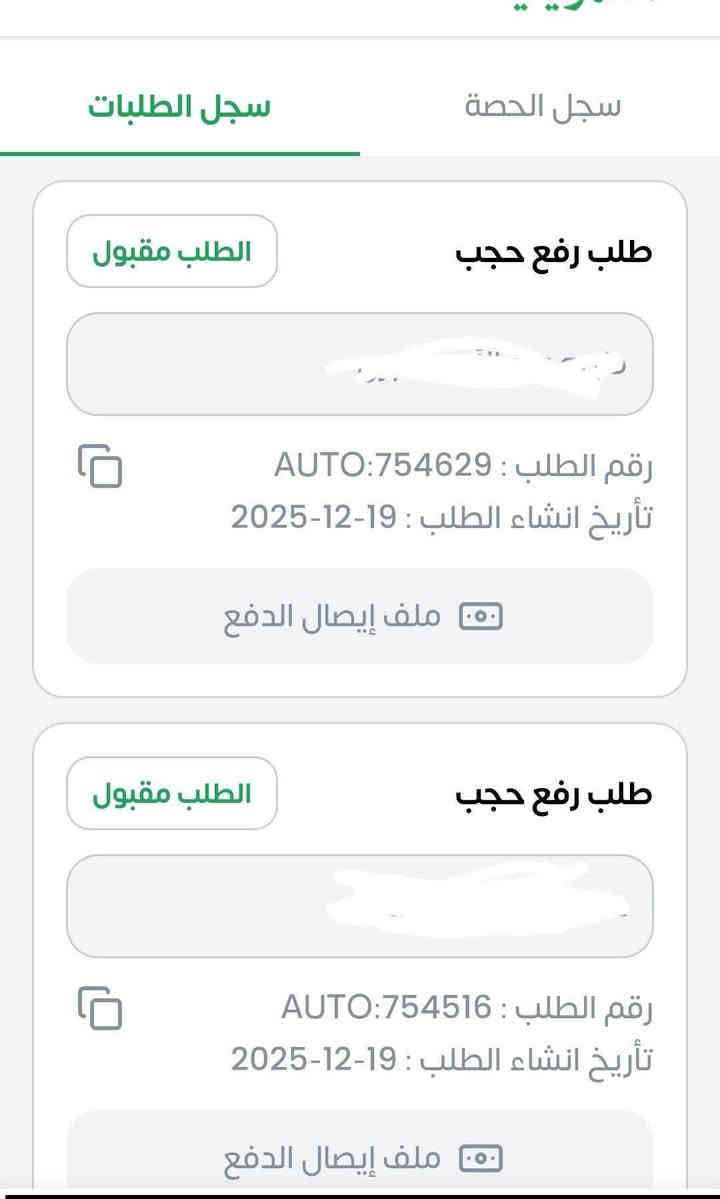720x1199 pixels.
Task: Click the name field of the second order
Action: tap(358, 905)
